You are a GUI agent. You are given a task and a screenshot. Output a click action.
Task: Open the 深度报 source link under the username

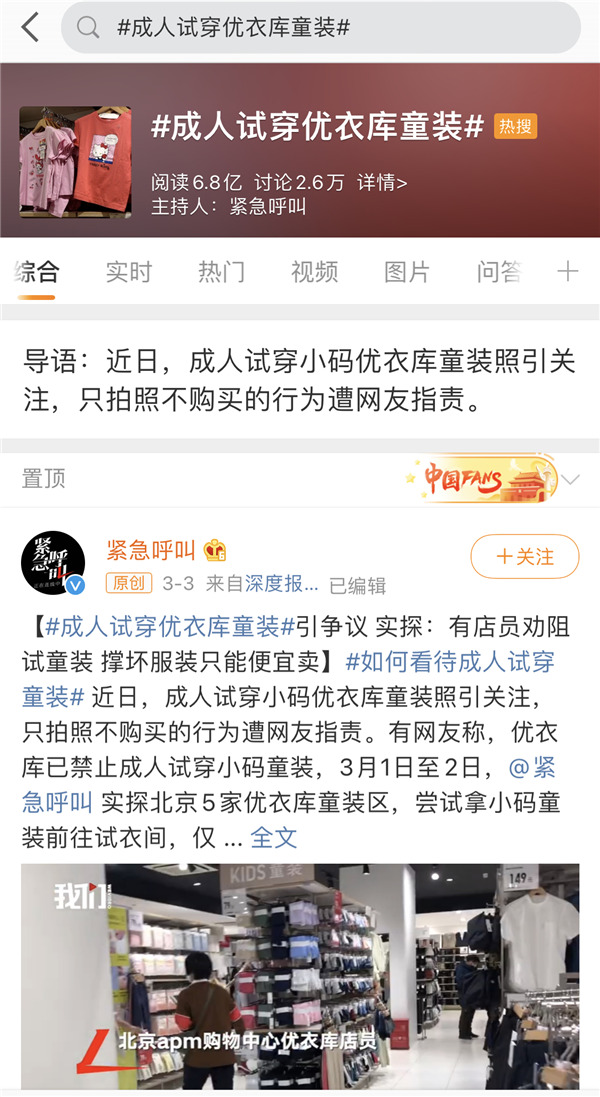click(275, 585)
